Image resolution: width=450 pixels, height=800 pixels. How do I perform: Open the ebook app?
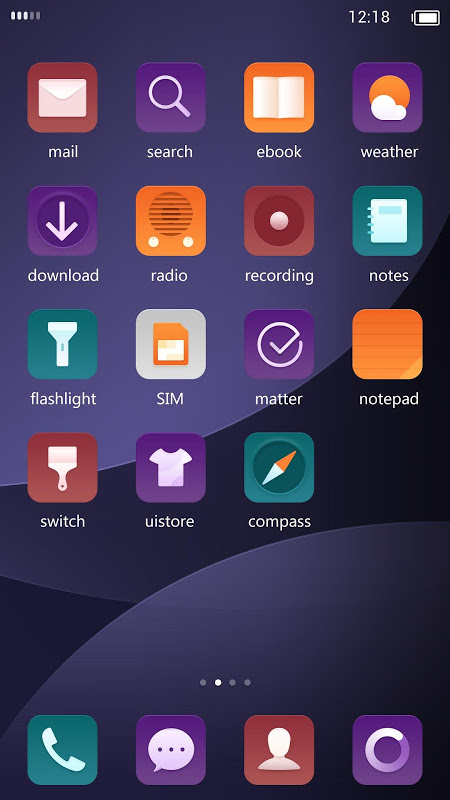[x=279, y=97]
